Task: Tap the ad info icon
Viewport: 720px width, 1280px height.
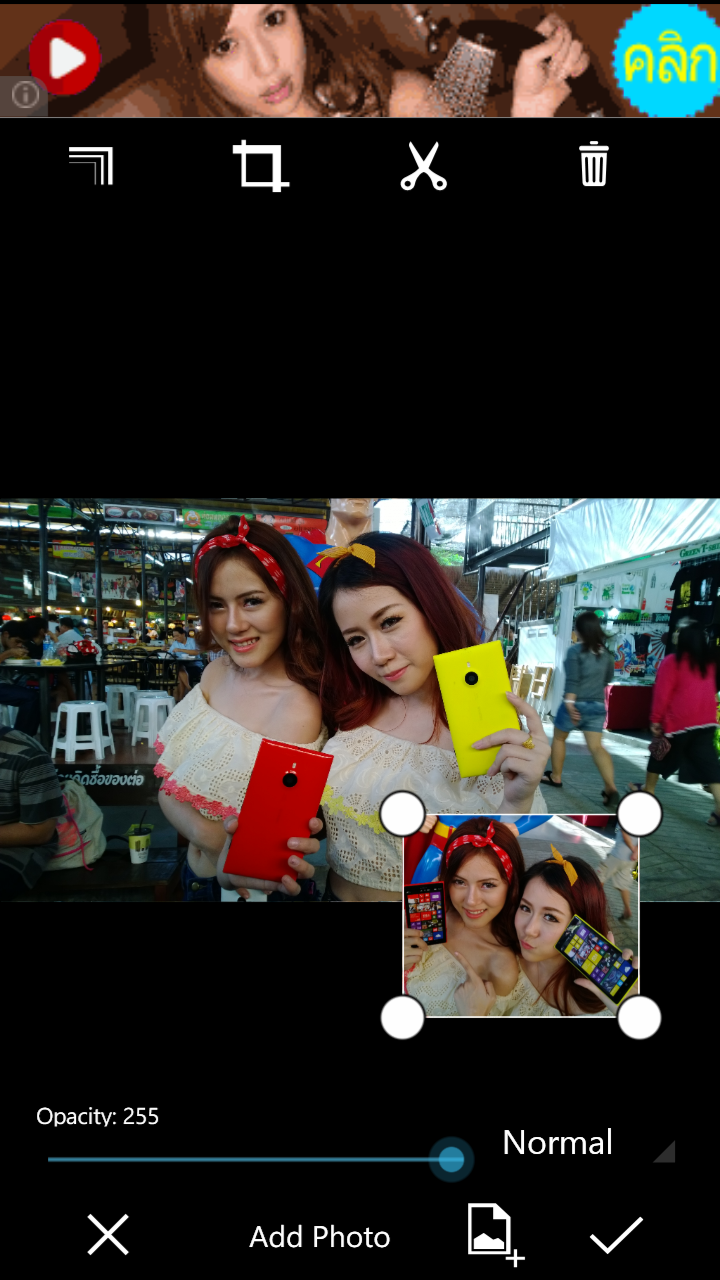Action: click(x=25, y=95)
